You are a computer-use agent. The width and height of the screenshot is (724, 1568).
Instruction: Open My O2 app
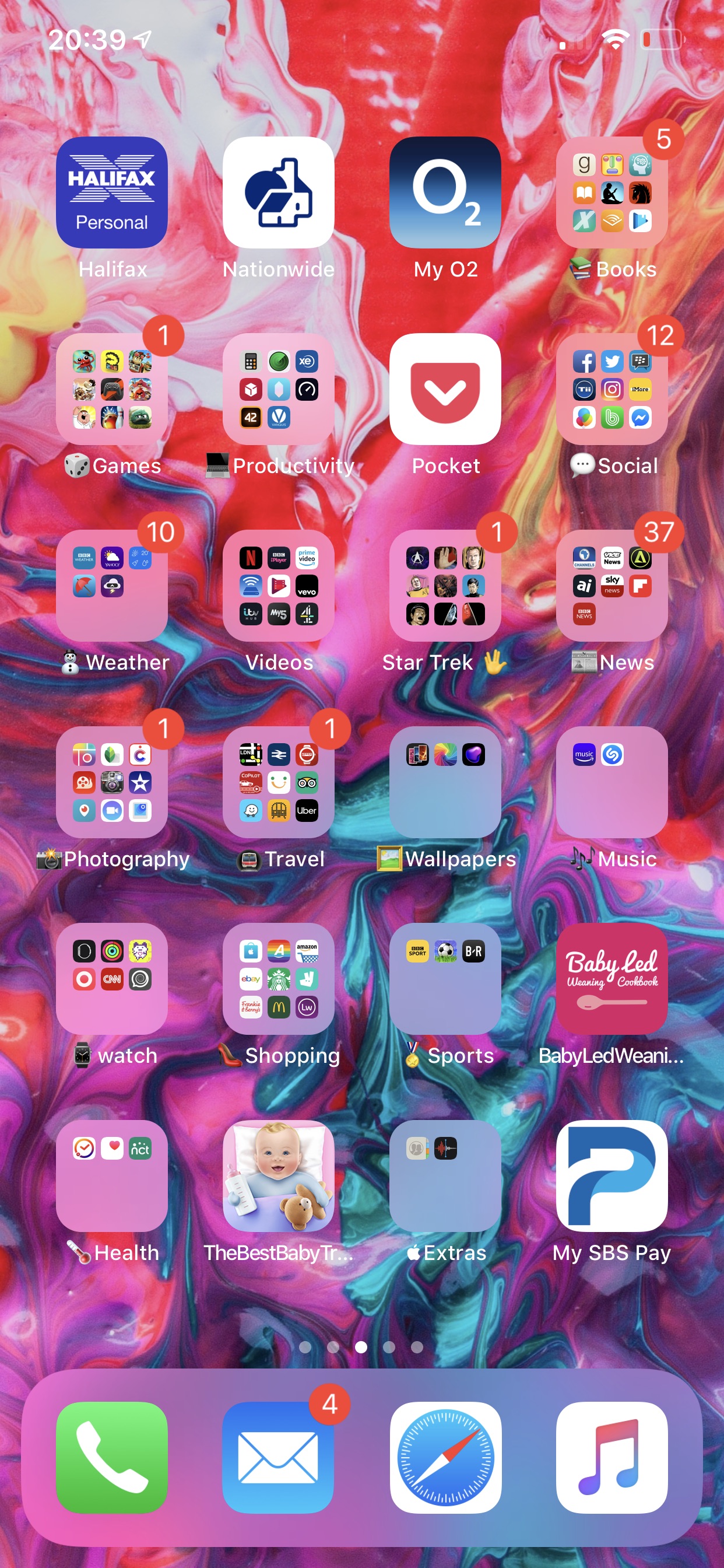(445, 192)
